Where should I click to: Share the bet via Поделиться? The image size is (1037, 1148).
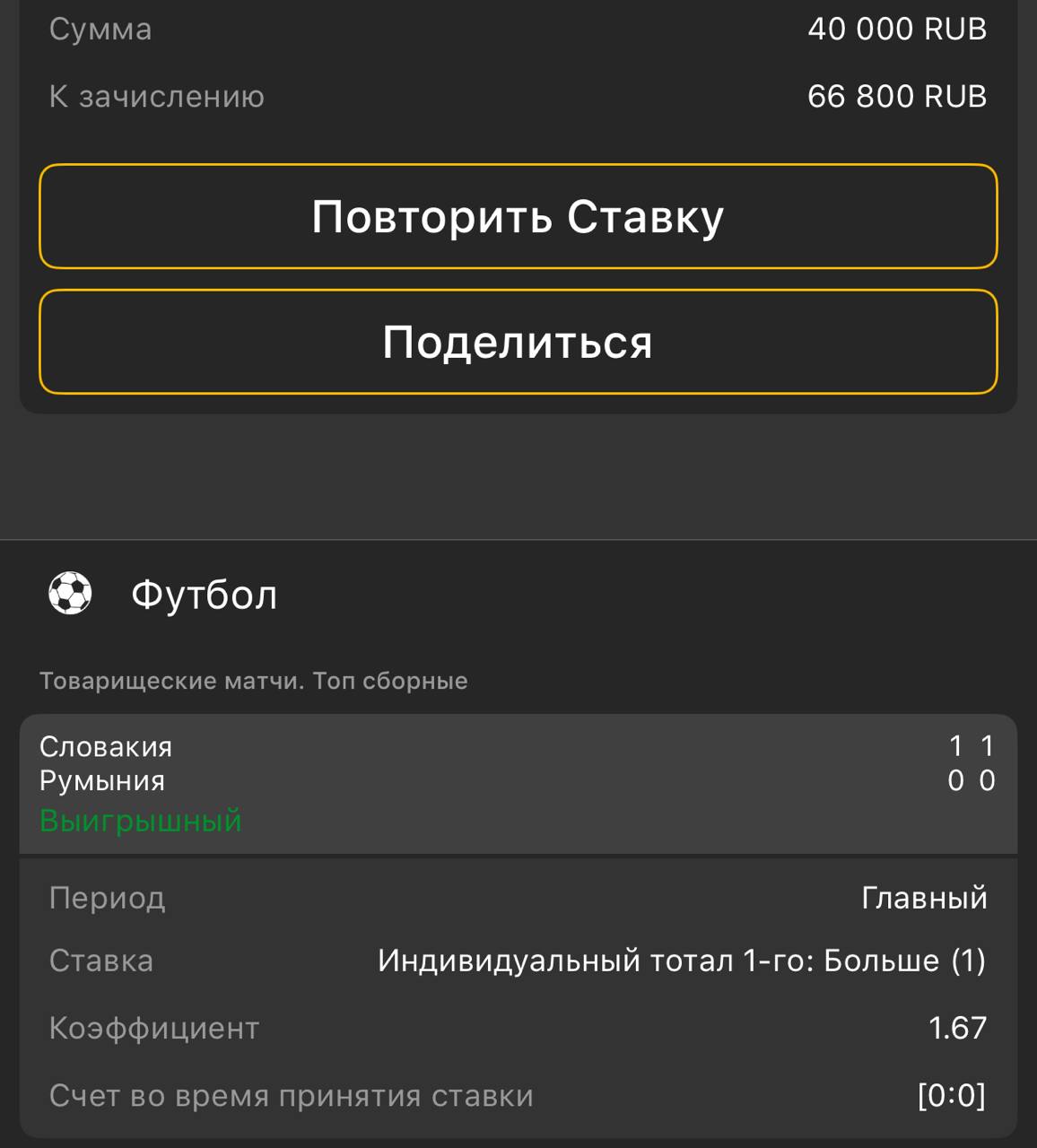[x=518, y=342]
